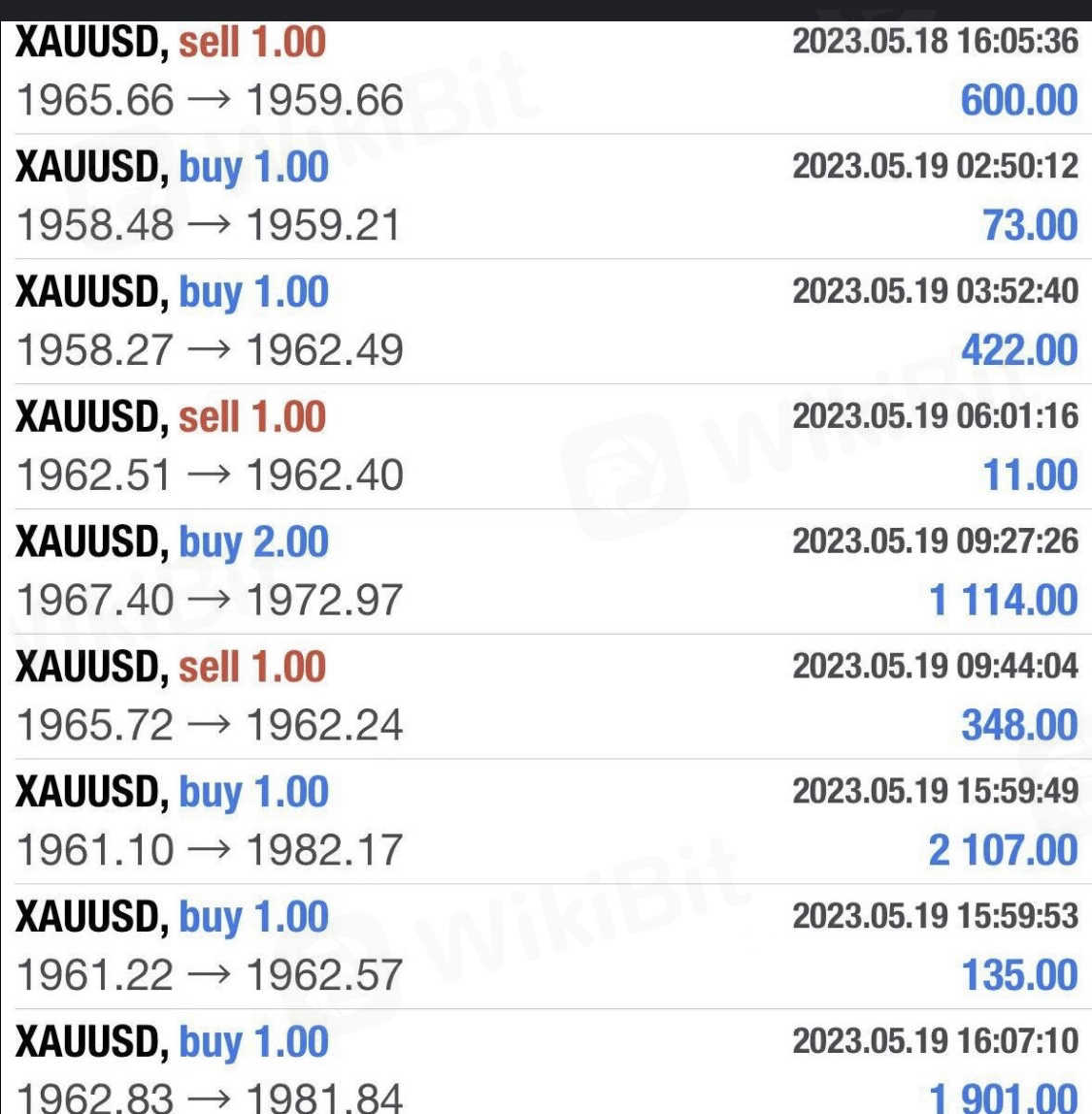Tap the buy trade with 135.00 profit
The width and height of the screenshot is (1092, 1114).
[x=546, y=946]
